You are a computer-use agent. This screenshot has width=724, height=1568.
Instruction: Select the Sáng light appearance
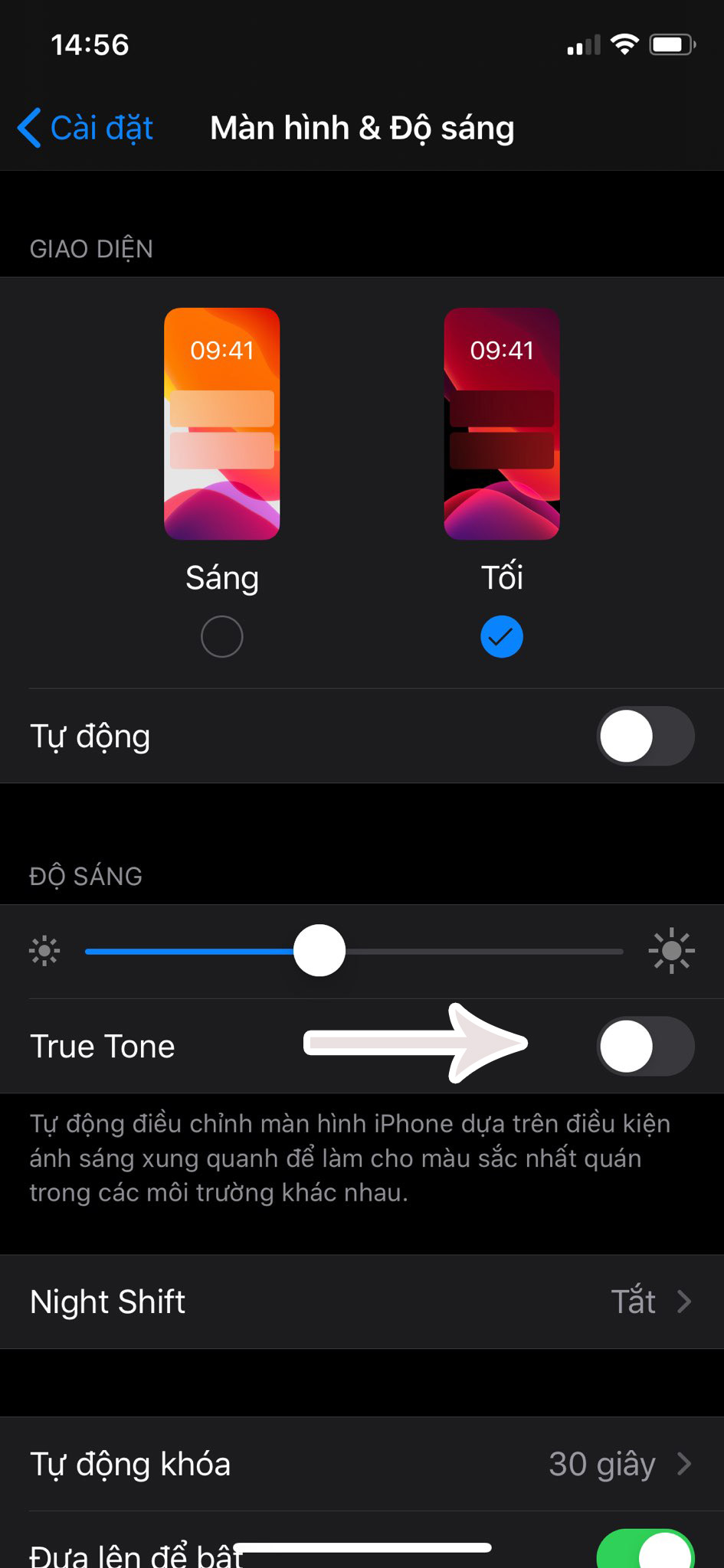coord(221,636)
